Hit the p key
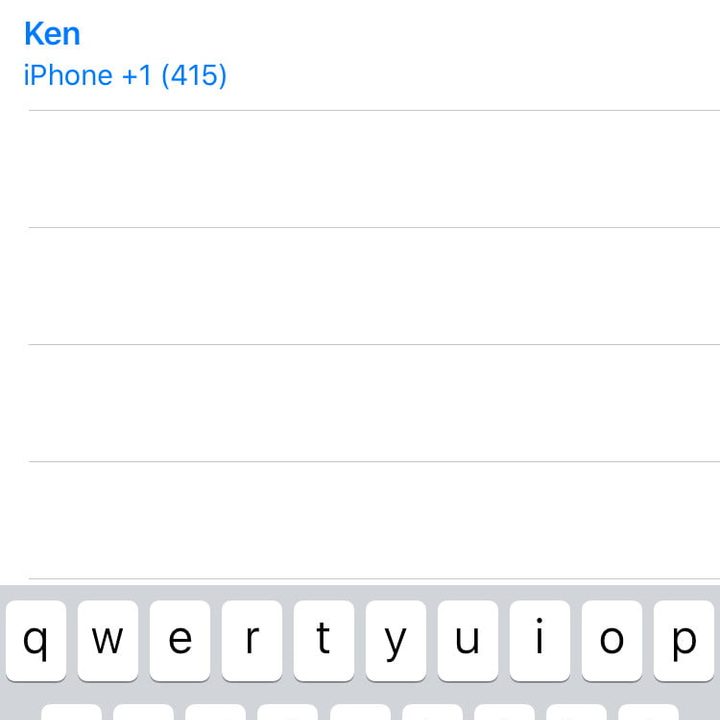 coord(684,641)
